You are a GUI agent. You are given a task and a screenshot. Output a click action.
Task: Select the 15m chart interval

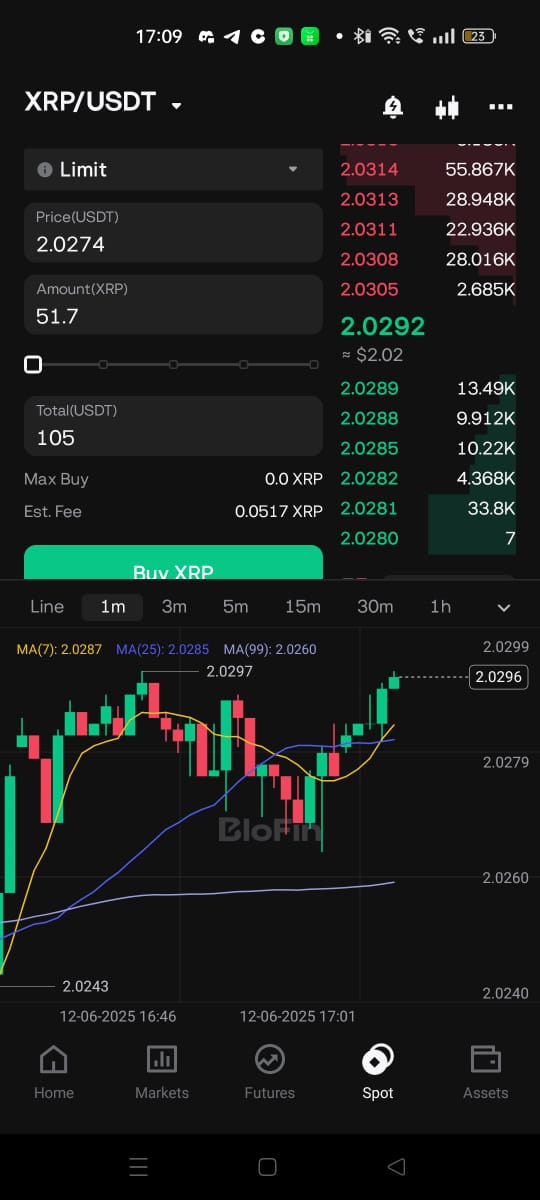coord(303,606)
